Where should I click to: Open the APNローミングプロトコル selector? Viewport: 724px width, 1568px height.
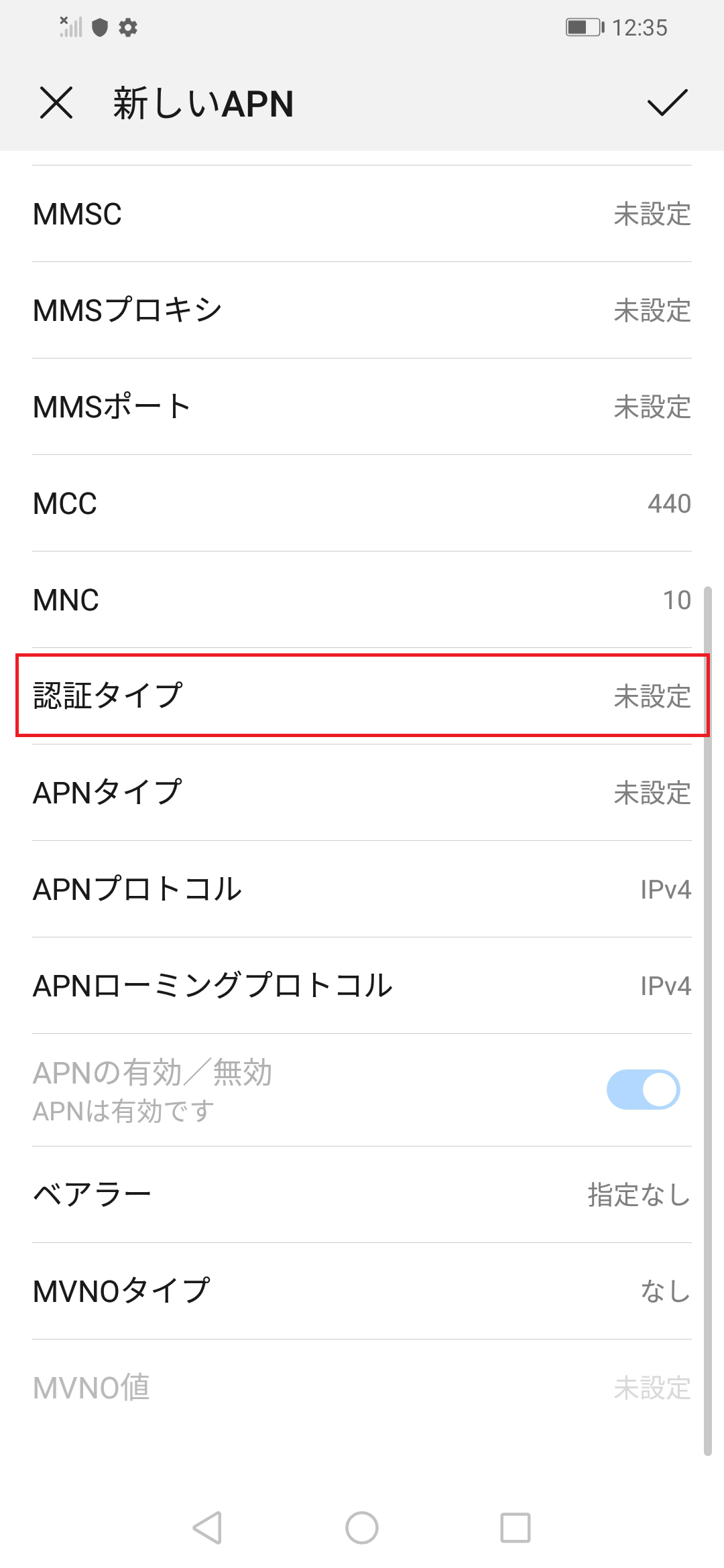point(362,986)
